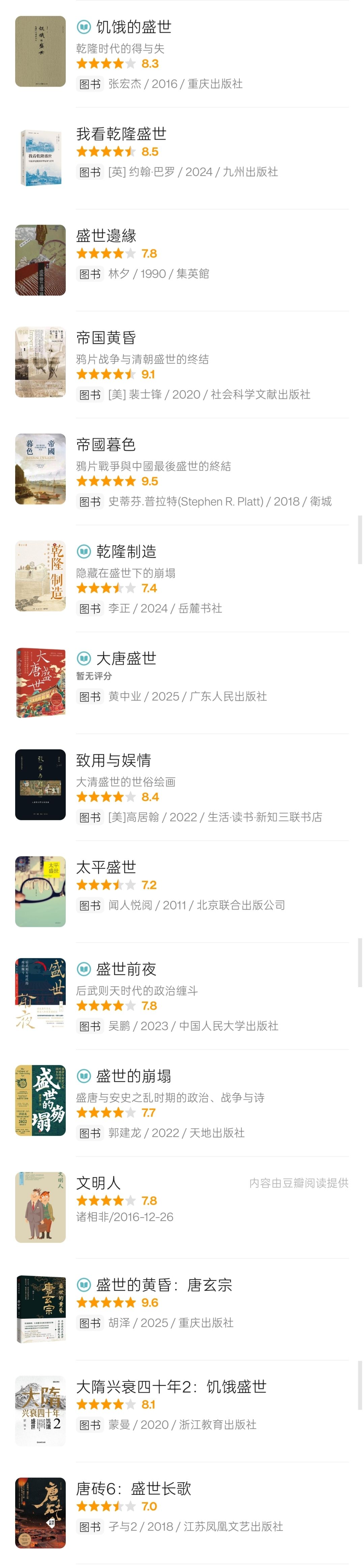Select 大隋兴衰四十年2：饥饿盛世
The width and height of the screenshot is (364, 1568).
[x=171, y=1387]
